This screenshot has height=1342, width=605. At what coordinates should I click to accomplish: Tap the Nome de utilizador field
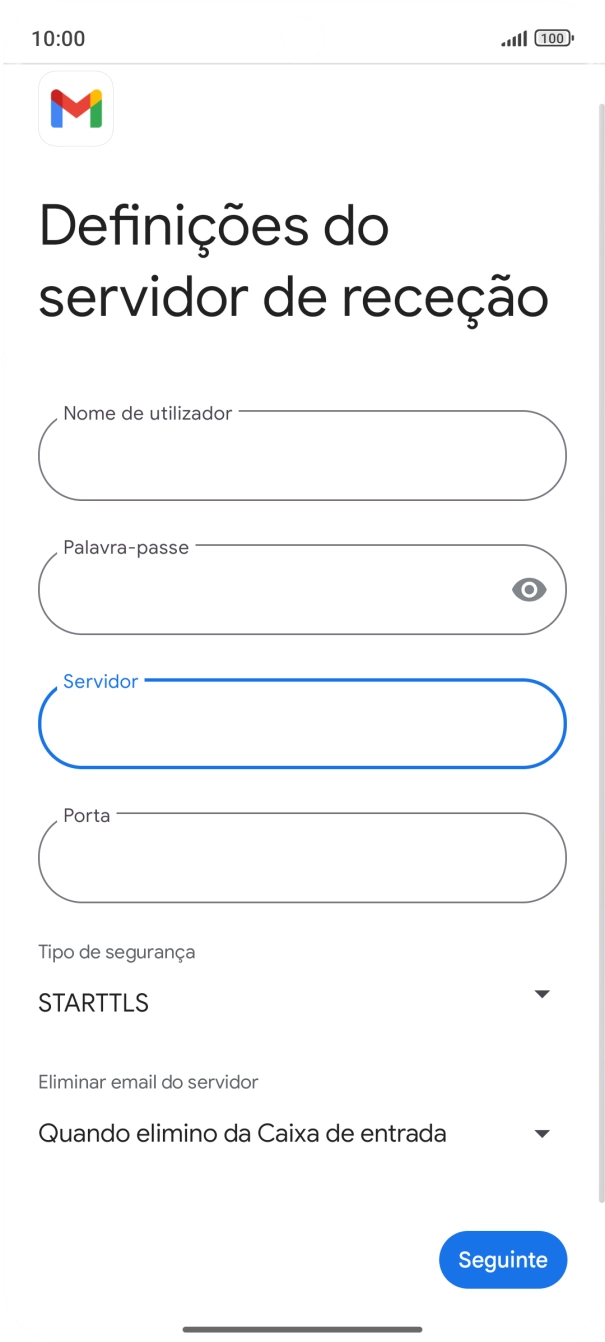pos(302,456)
